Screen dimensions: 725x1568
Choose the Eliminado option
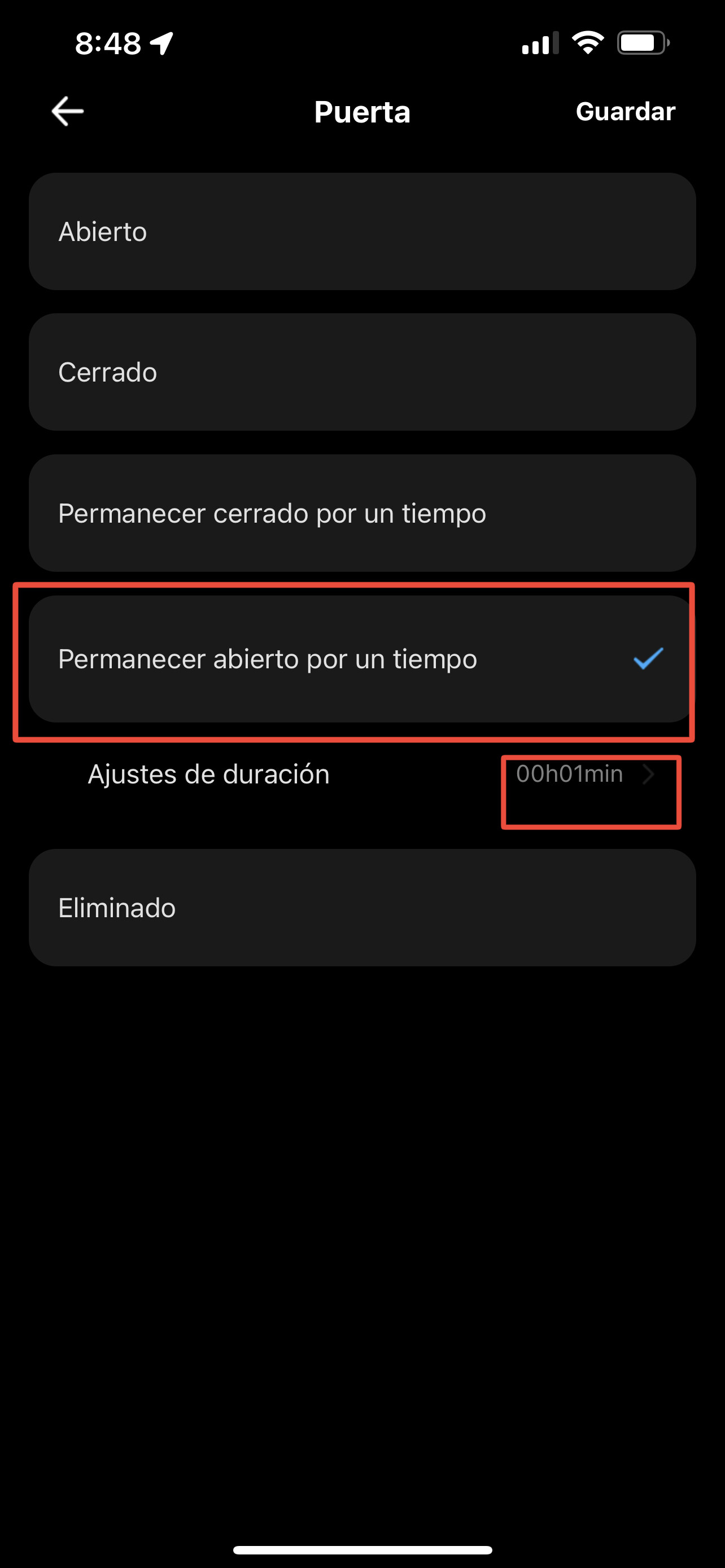pos(362,908)
